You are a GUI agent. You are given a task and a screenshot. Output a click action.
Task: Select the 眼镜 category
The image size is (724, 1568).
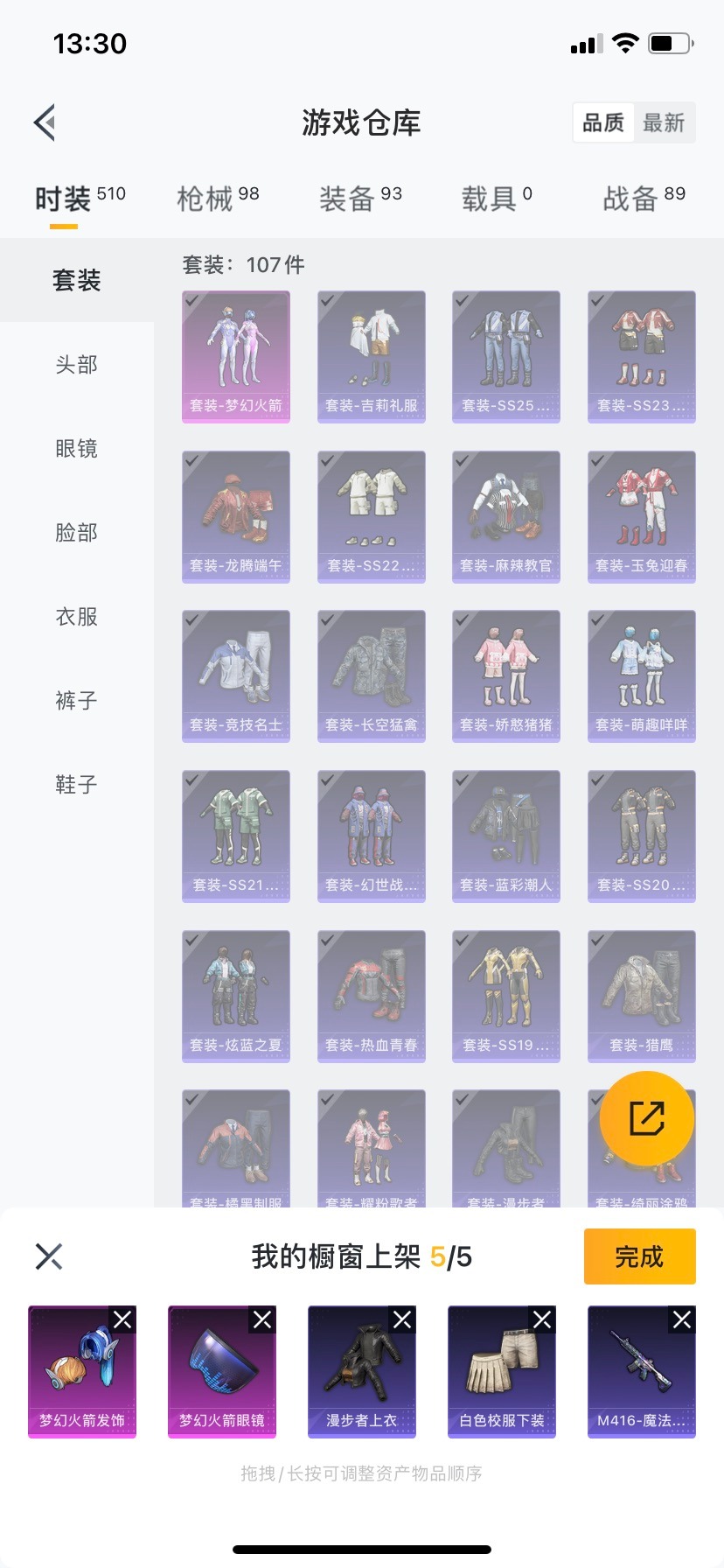pyautogui.click(x=77, y=448)
